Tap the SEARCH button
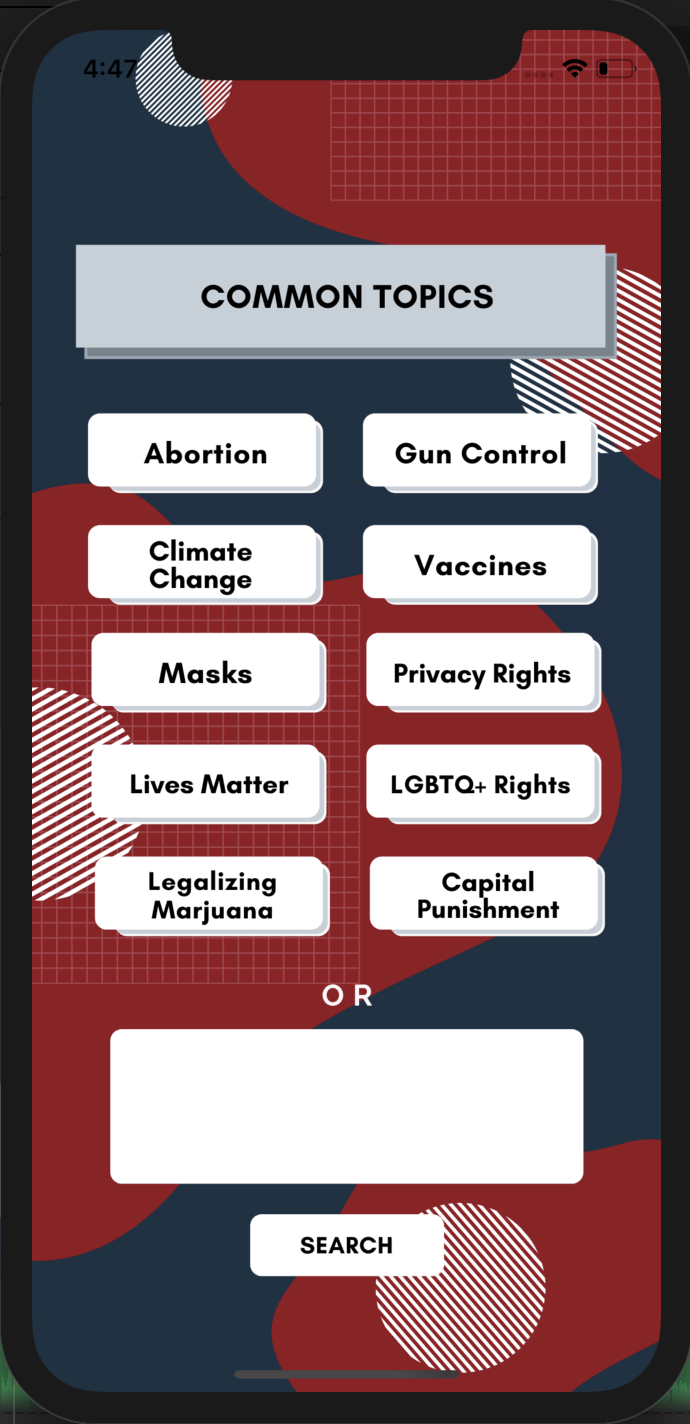Image resolution: width=690 pixels, height=1424 pixels. point(347,1245)
